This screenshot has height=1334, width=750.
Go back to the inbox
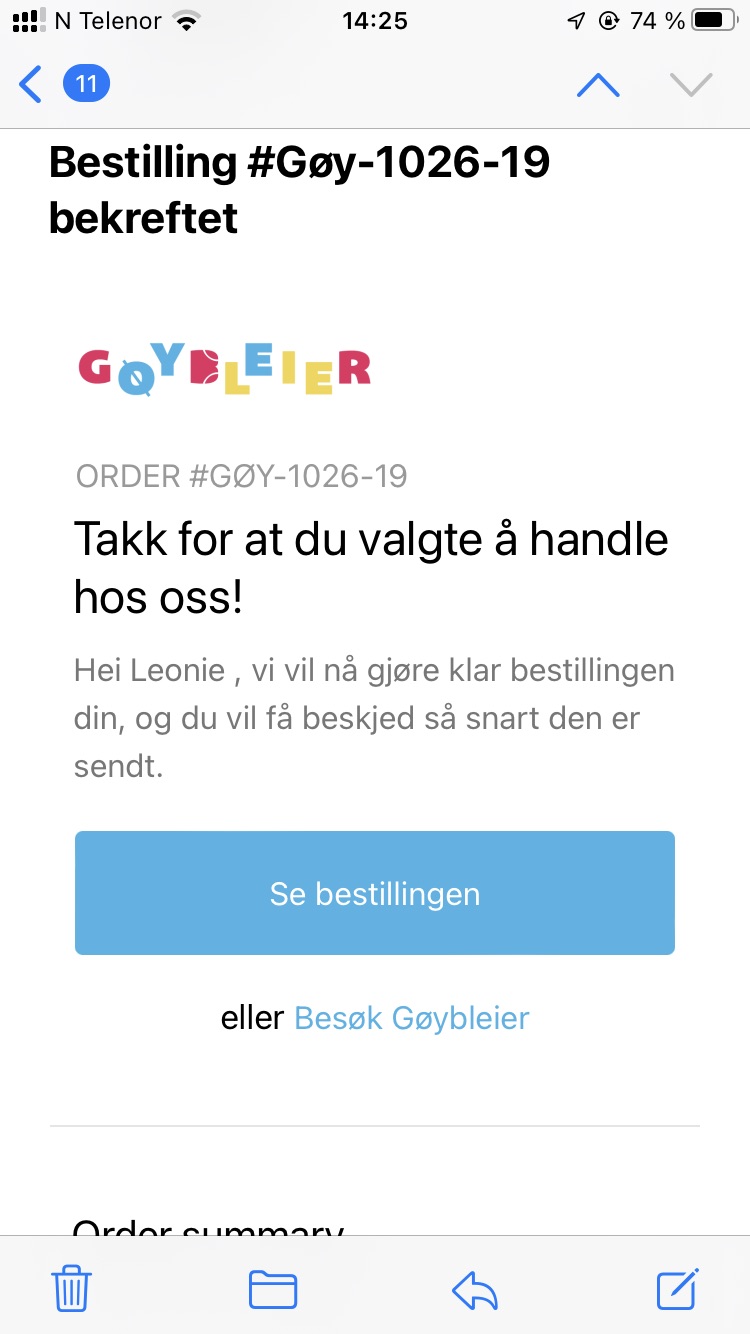coord(62,84)
